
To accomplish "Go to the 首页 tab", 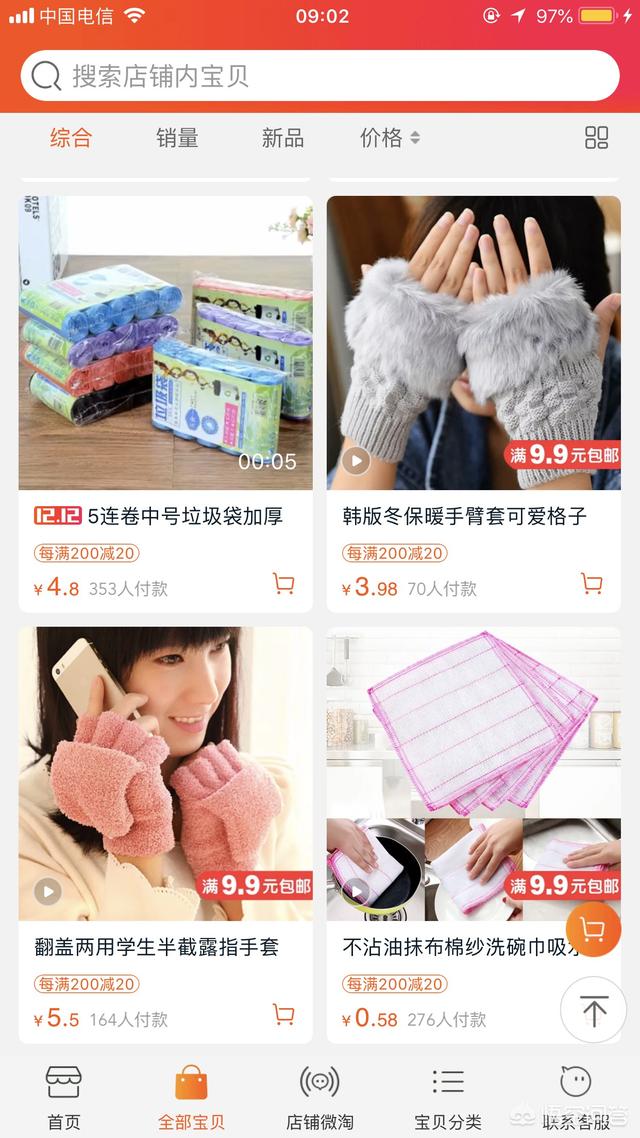I will coord(64,1096).
